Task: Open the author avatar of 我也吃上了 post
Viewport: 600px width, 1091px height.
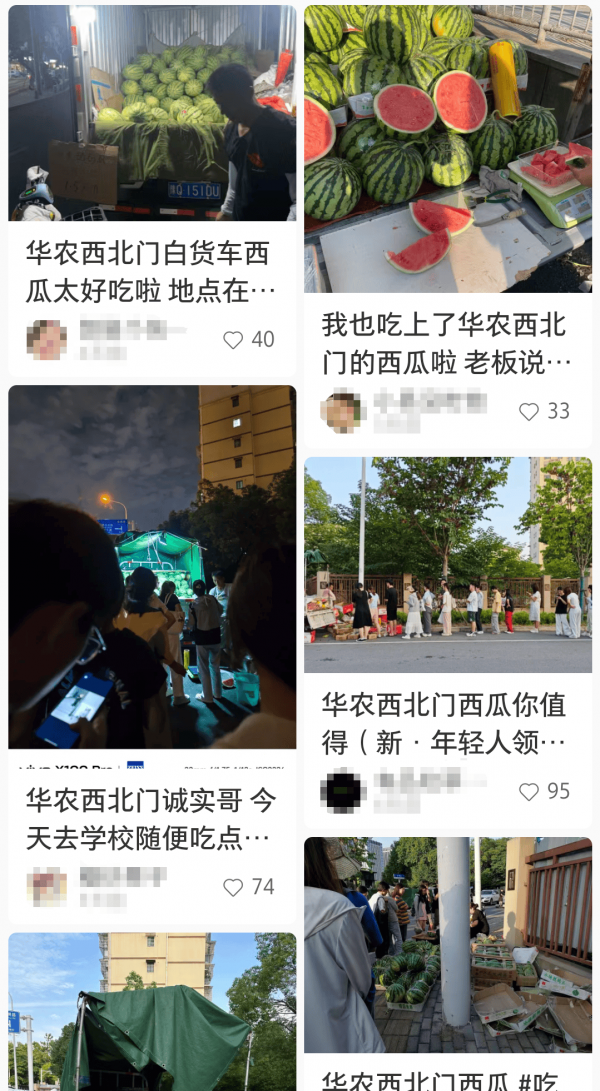Action: point(343,411)
